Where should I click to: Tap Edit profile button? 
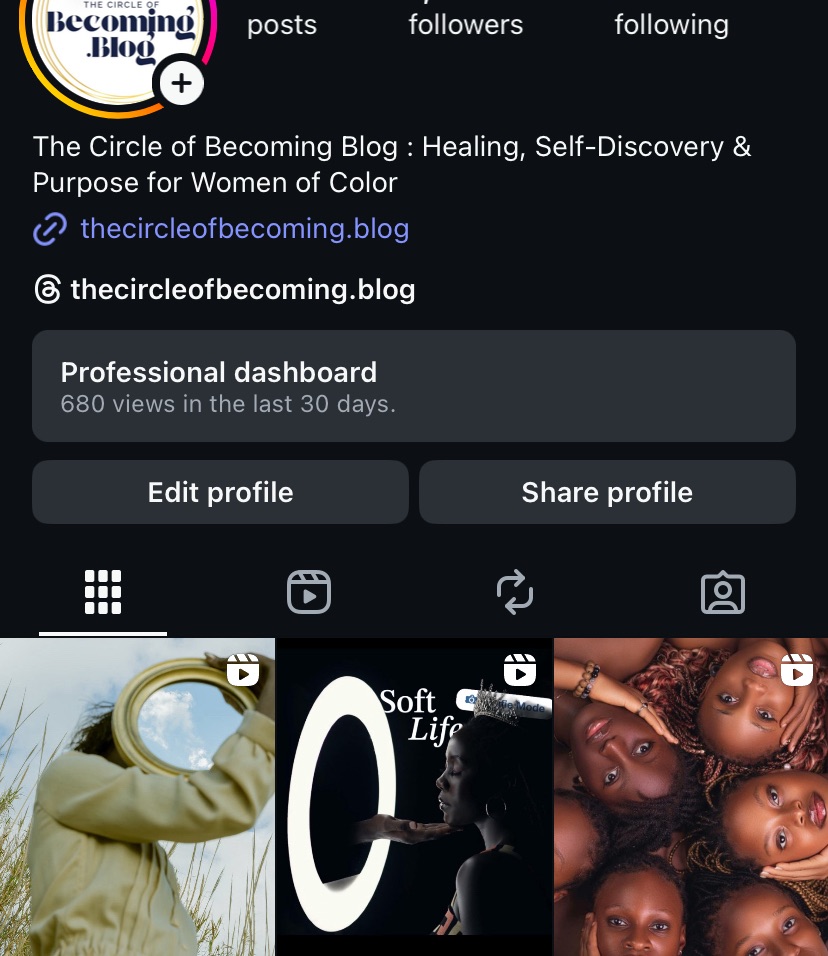pos(220,492)
